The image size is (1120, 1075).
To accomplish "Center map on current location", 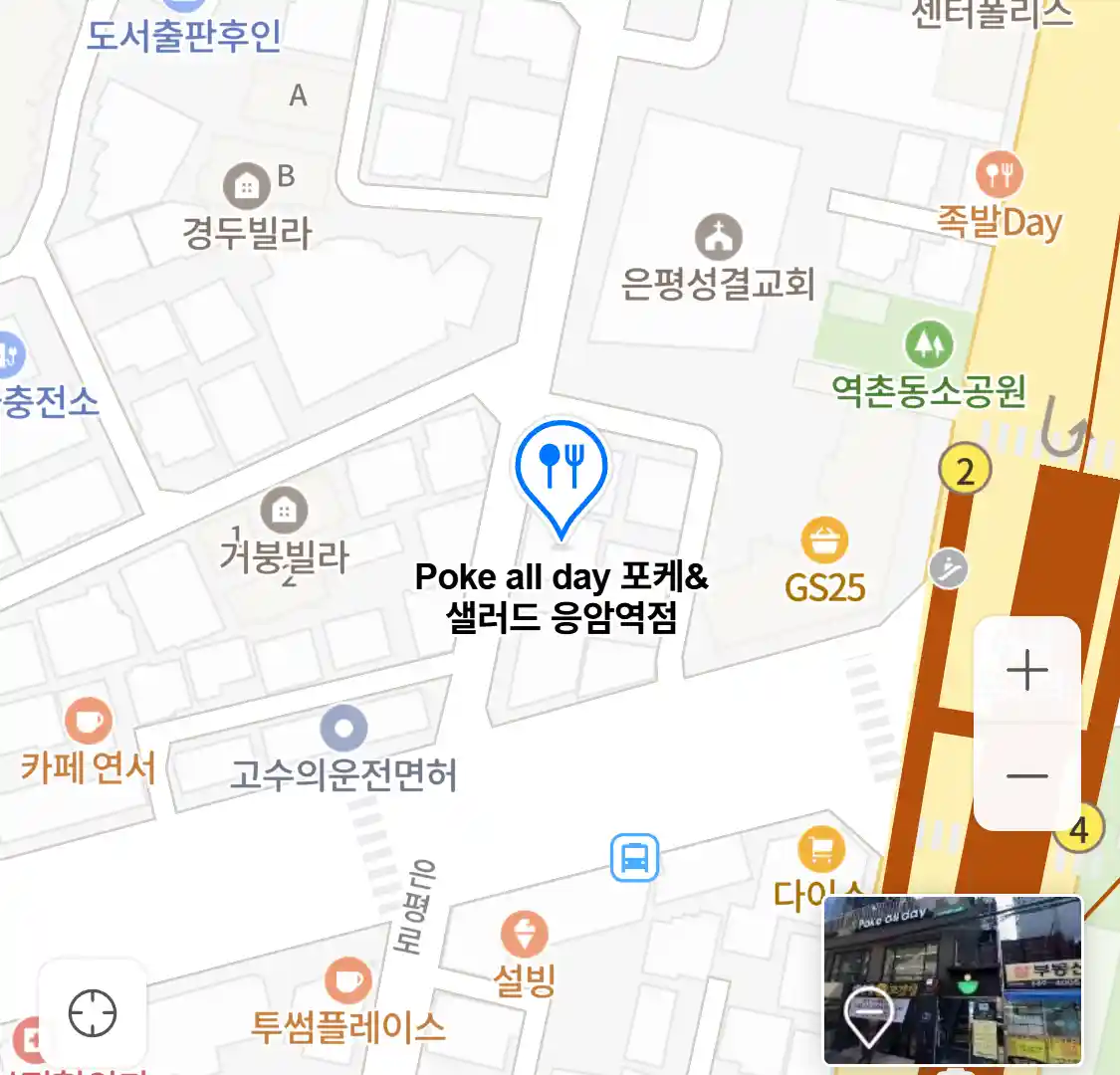I will [x=93, y=1014].
